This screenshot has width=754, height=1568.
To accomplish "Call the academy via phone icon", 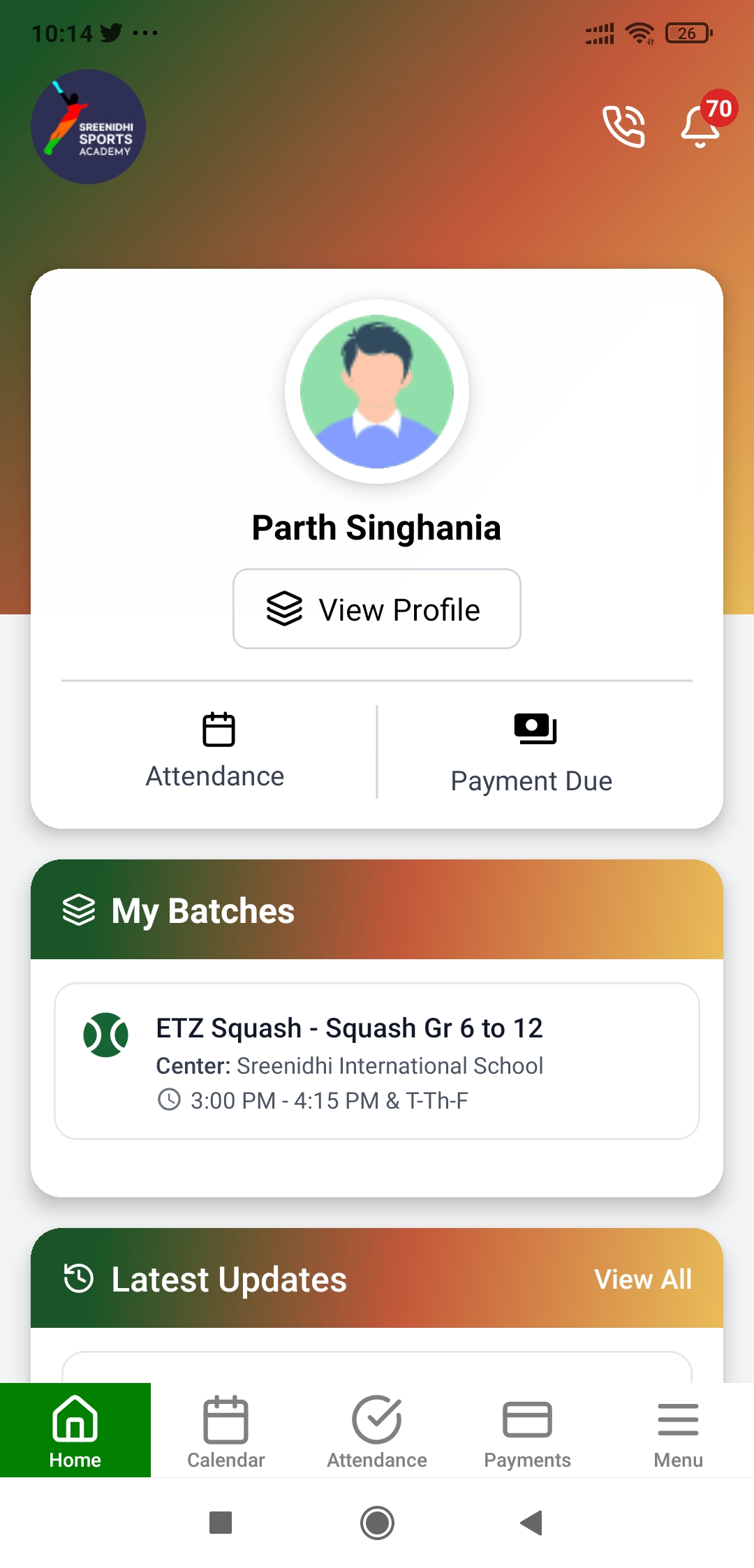I will (623, 126).
